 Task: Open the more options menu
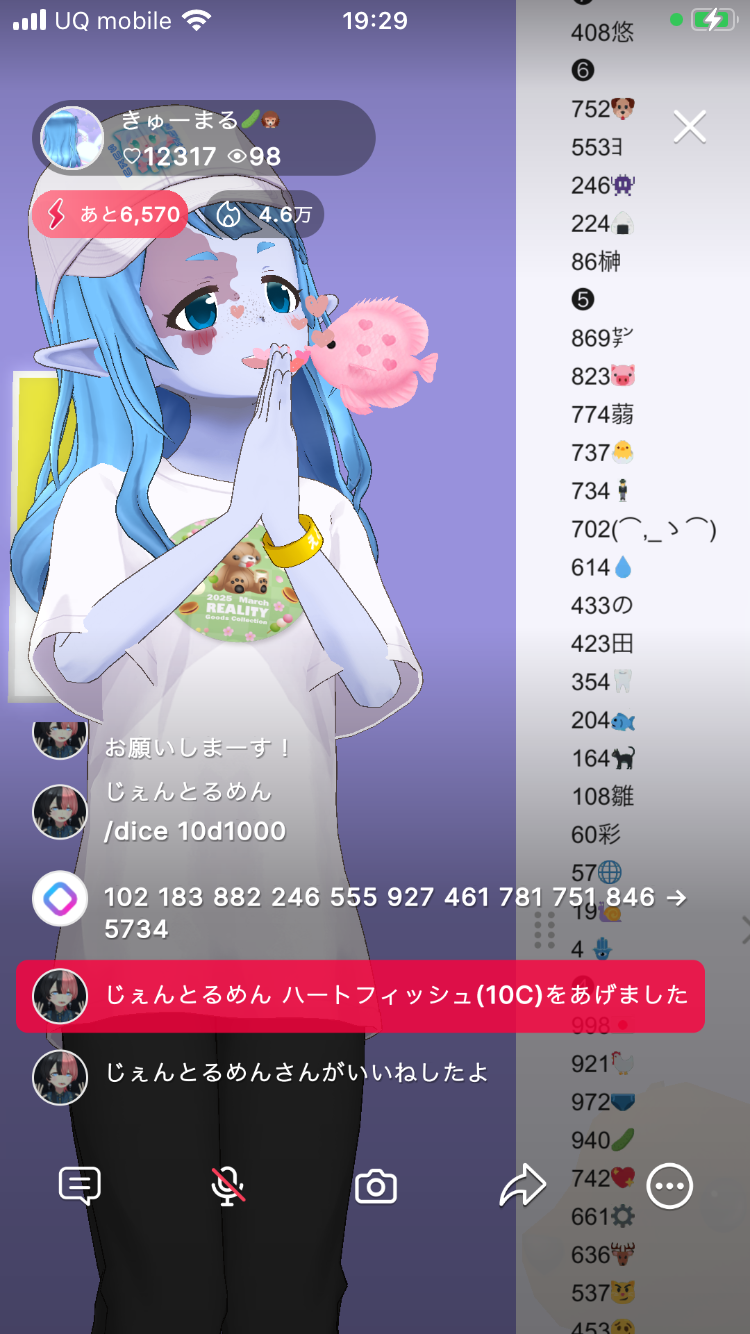(x=669, y=1186)
